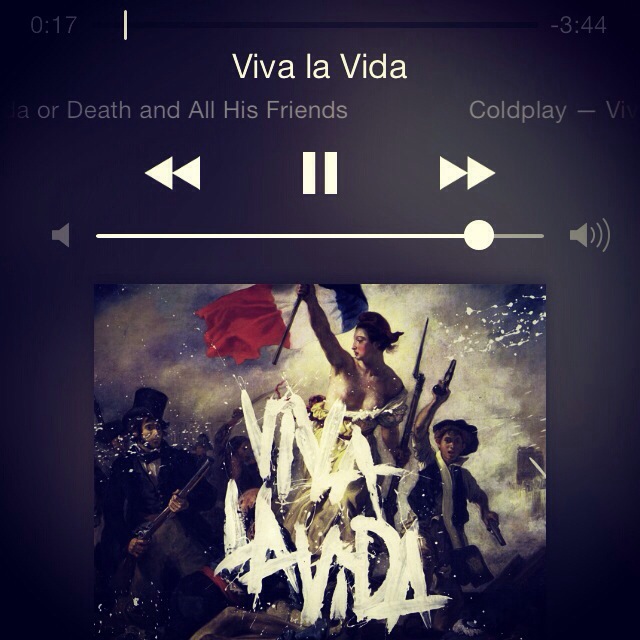640x640 pixels.
Task: Pause the Viva la Vida song
Action: (x=320, y=173)
